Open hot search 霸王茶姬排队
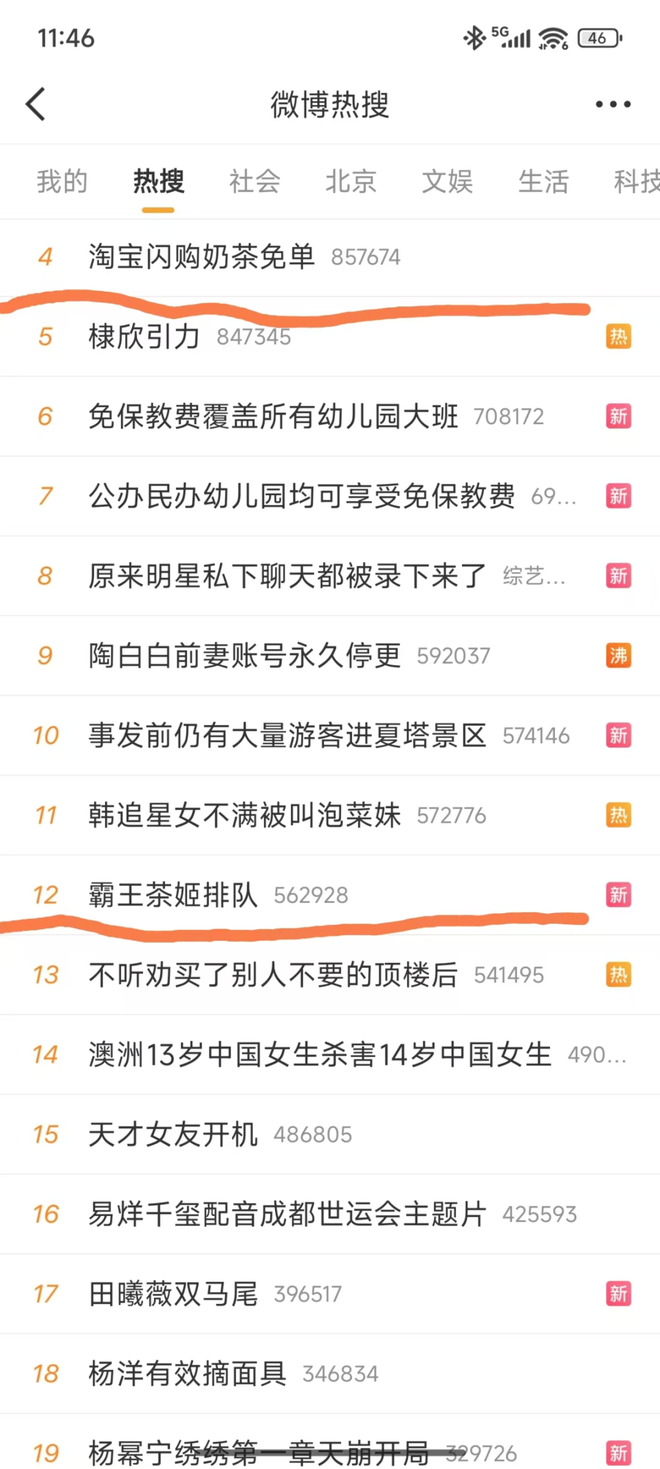 click(173, 895)
